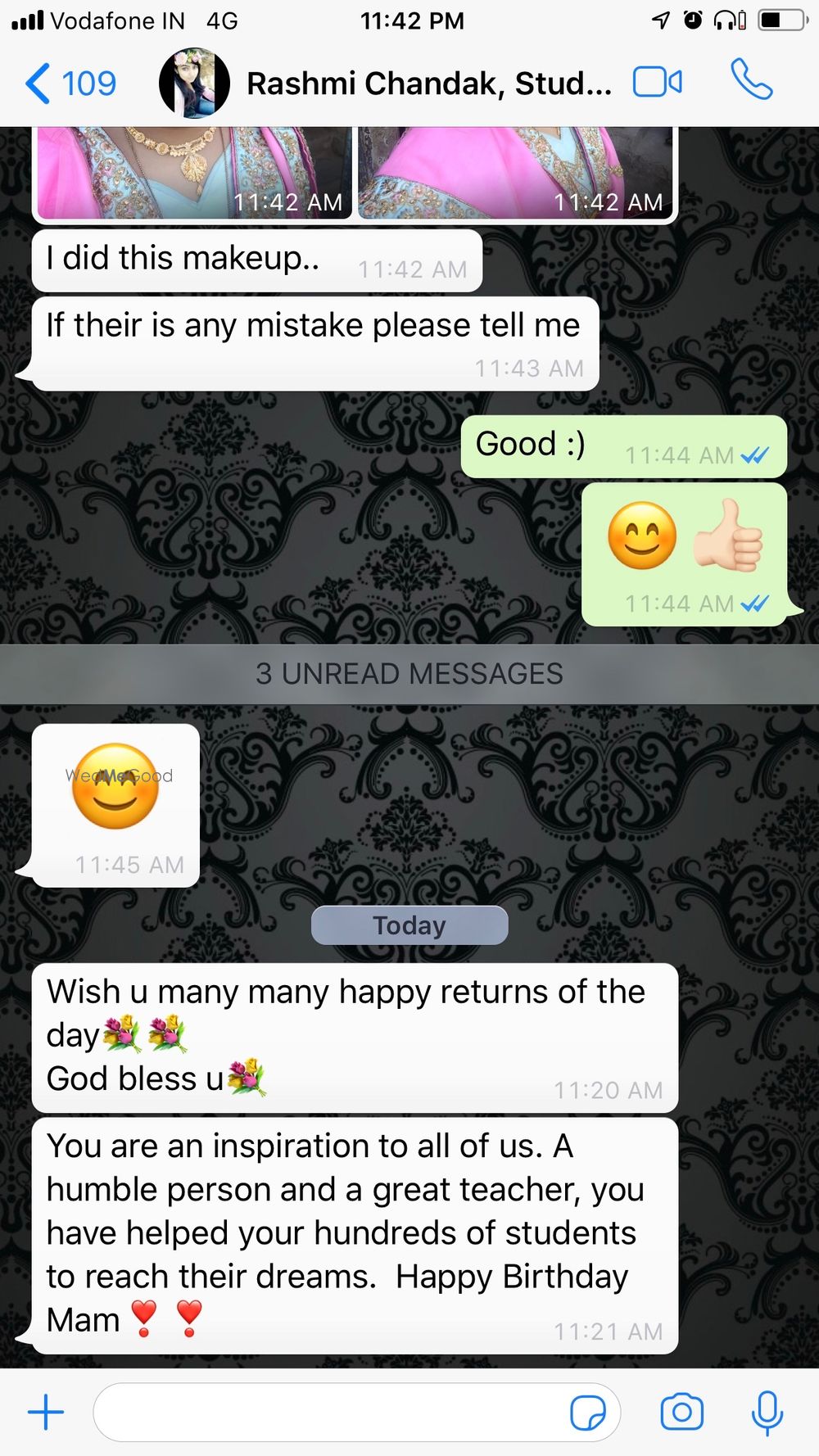Open Rashmi Chandak contact info
This screenshot has height=1456, width=819.
click(x=428, y=84)
